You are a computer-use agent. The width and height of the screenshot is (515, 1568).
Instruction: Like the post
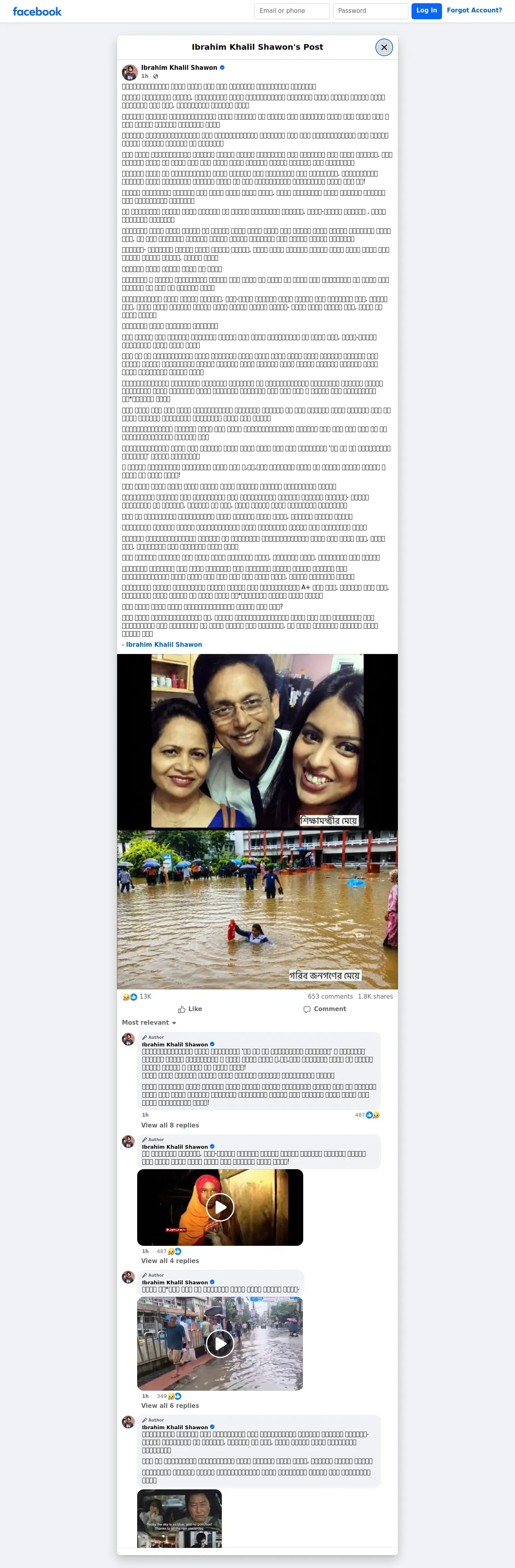(x=190, y=1009)
